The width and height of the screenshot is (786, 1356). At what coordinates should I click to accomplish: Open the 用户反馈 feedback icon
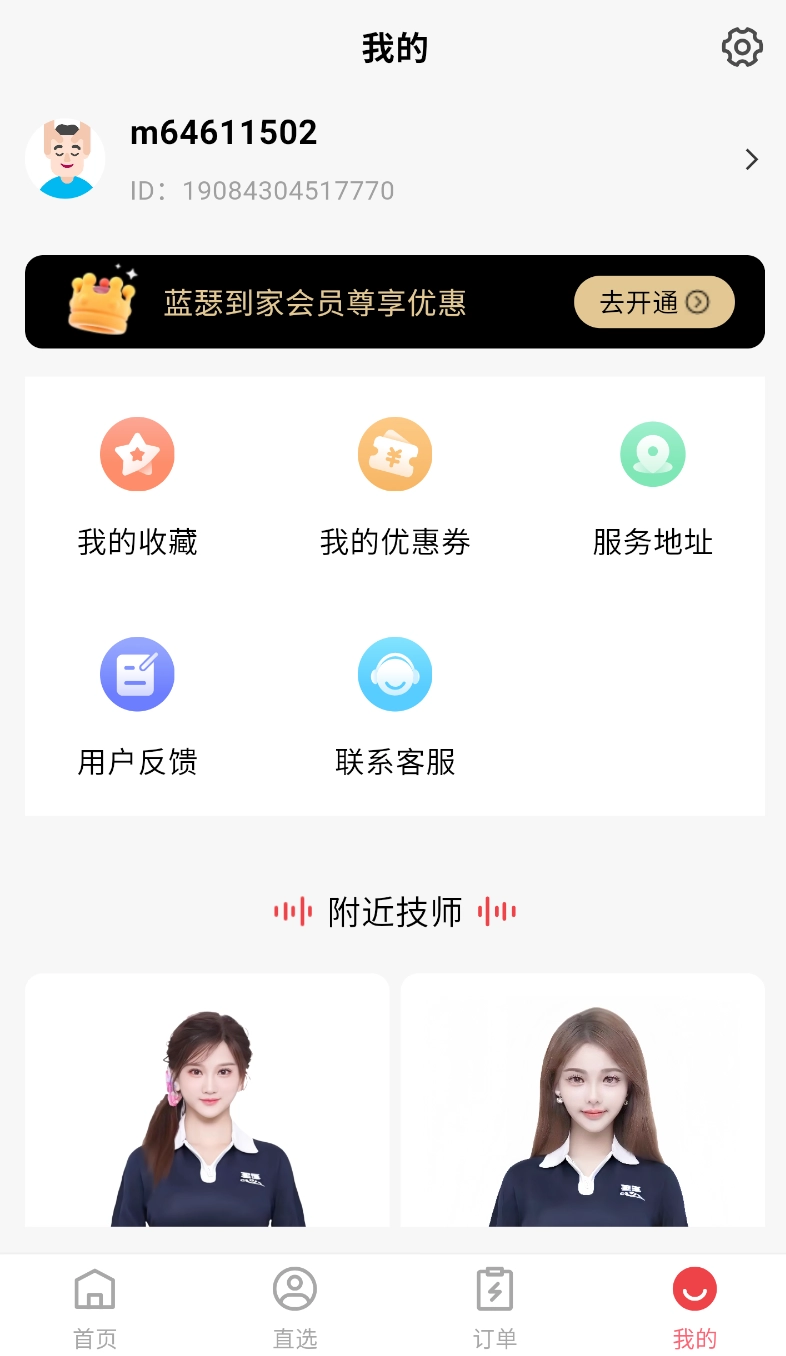(137, 674)
